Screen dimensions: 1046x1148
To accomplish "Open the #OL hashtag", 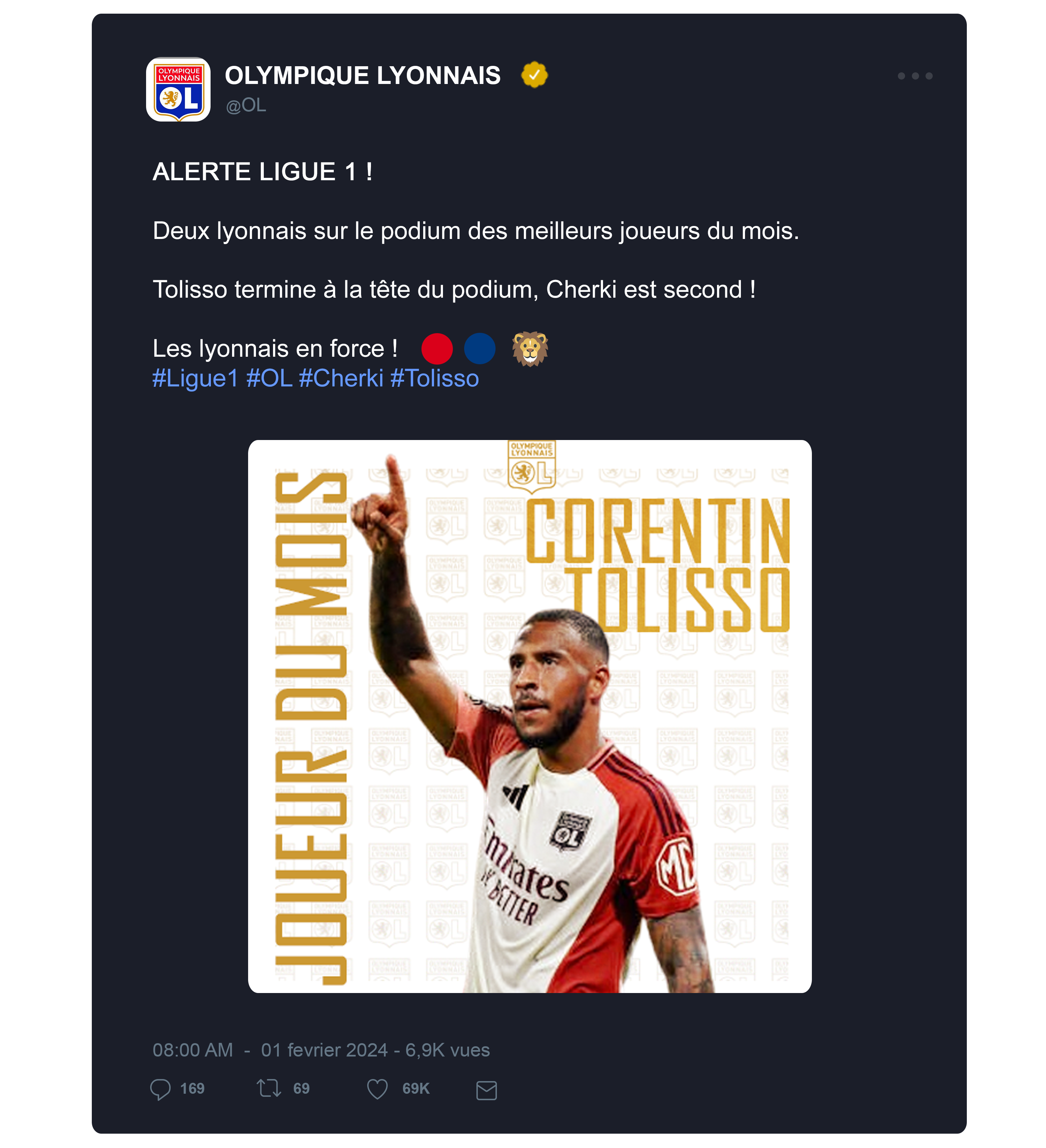I will click(x=269, y=379).
